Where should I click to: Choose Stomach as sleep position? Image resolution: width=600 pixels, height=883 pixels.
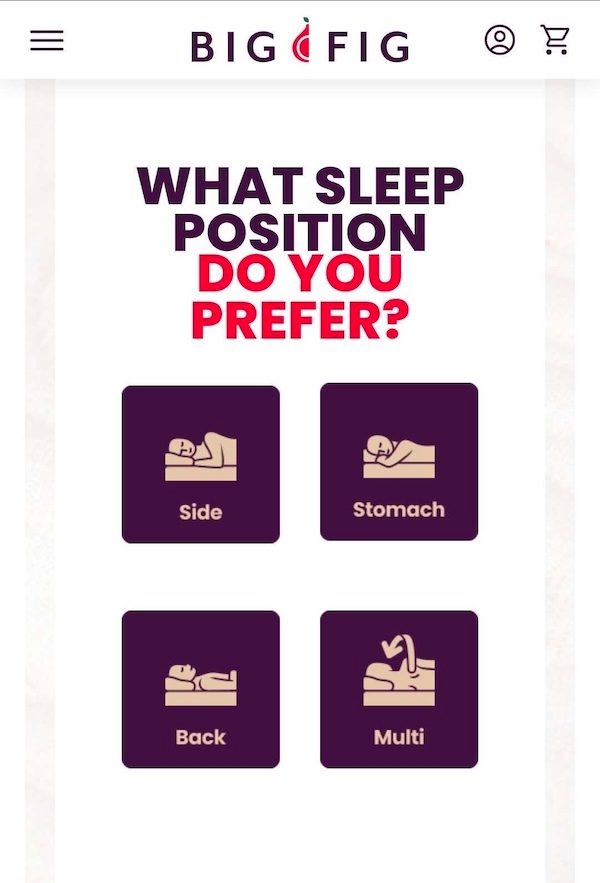(x=399, y=462)
